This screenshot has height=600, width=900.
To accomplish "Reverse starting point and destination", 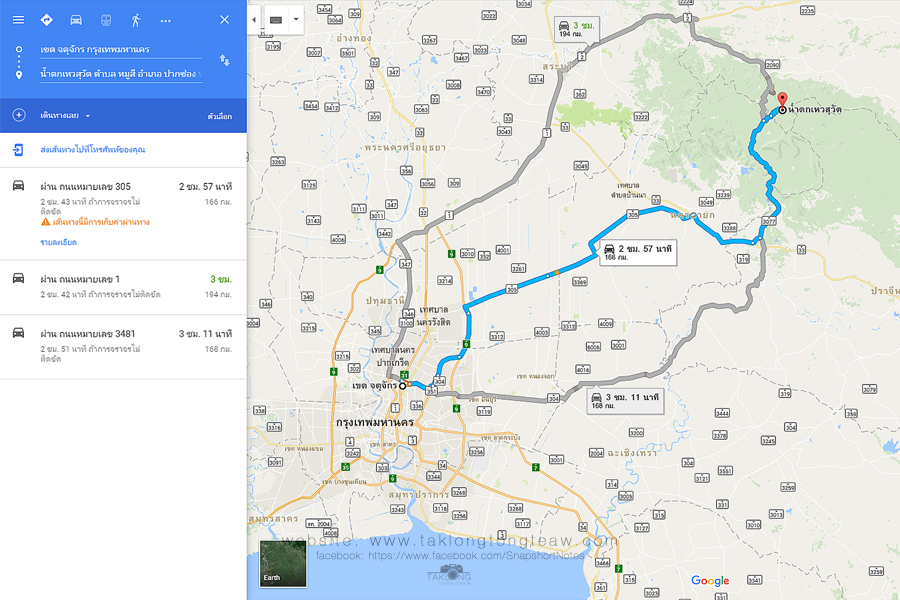I will [x=225, y=61].
